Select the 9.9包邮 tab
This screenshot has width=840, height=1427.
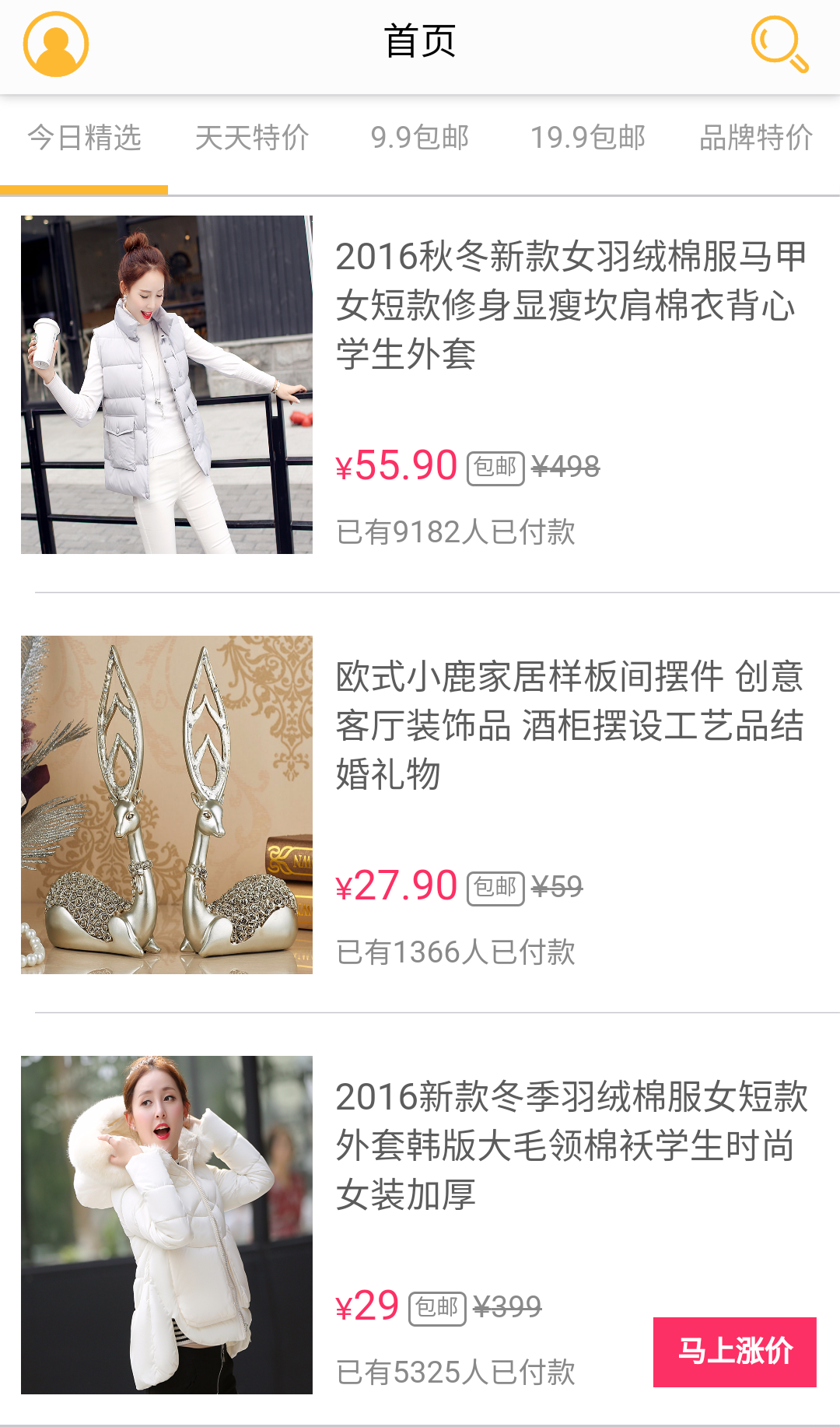(x=420, y=138)
